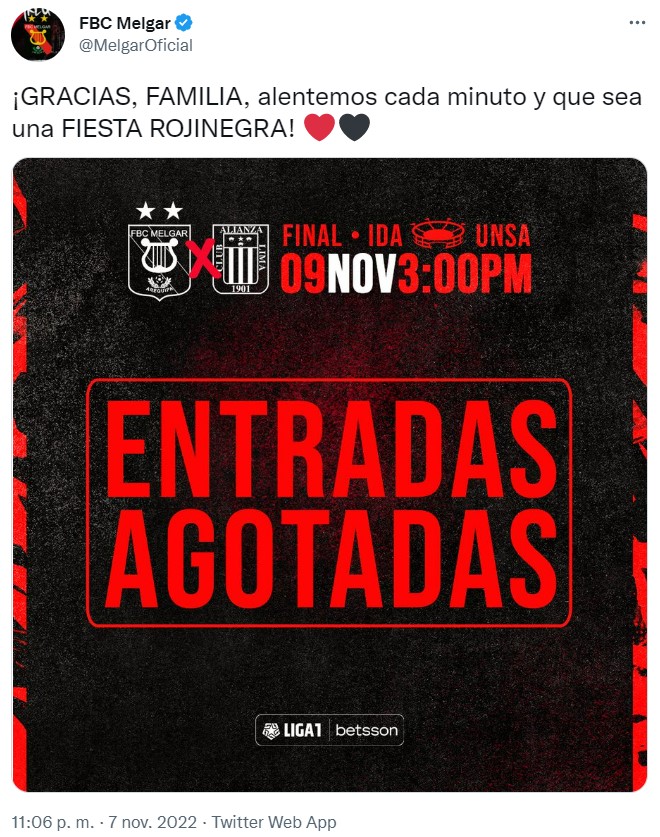Open the tweet's more options menu
This screenshot has width=660, height=837.
[637, 22]
